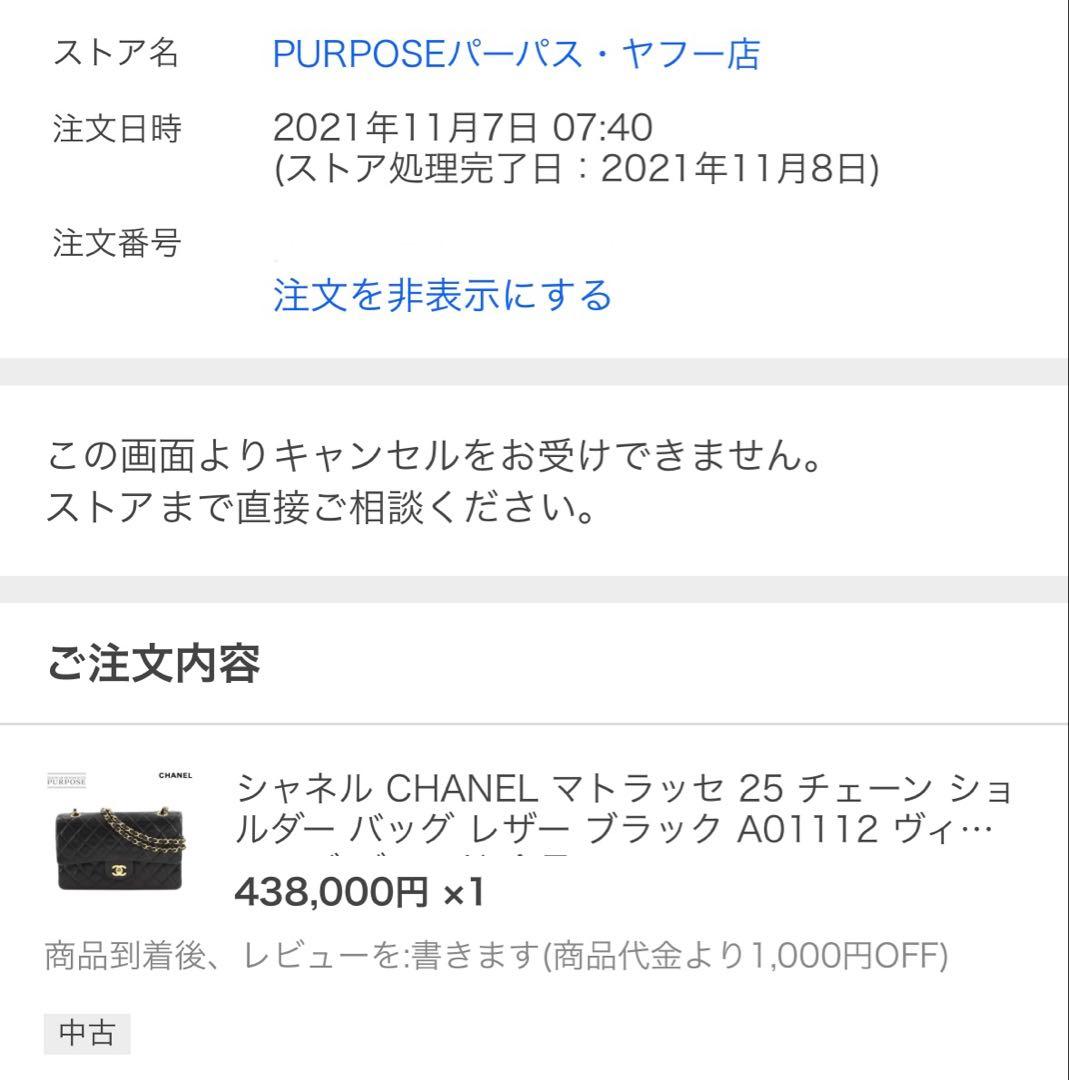The width and height of the screenshot is (1069, 1080).
Task: Click the ストアまで直接ご相談ください message
Action: pyautogui.click(x=320, y=505)
